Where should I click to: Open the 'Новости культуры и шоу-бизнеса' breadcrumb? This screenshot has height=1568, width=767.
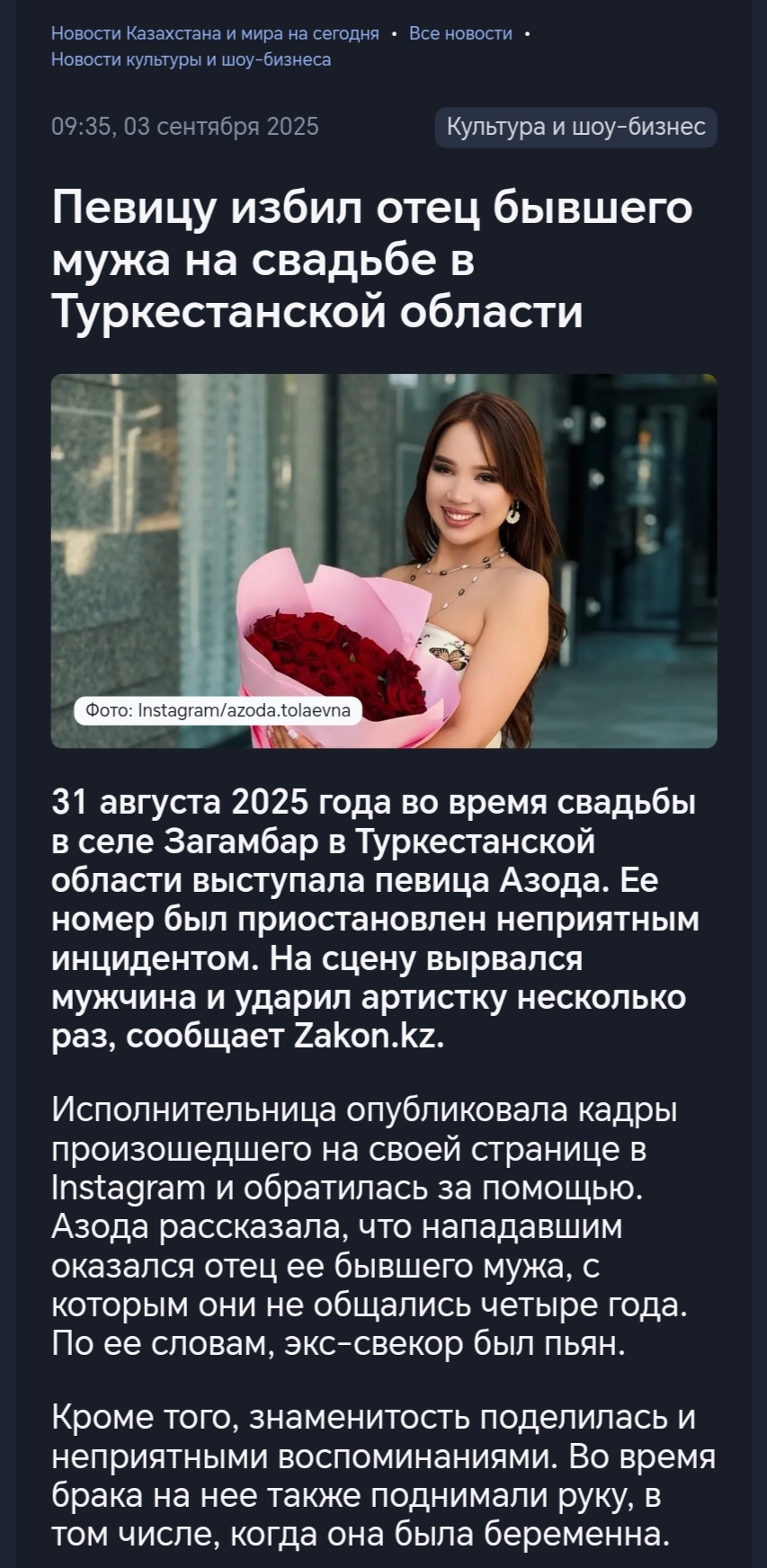click(x=191, y=60)
